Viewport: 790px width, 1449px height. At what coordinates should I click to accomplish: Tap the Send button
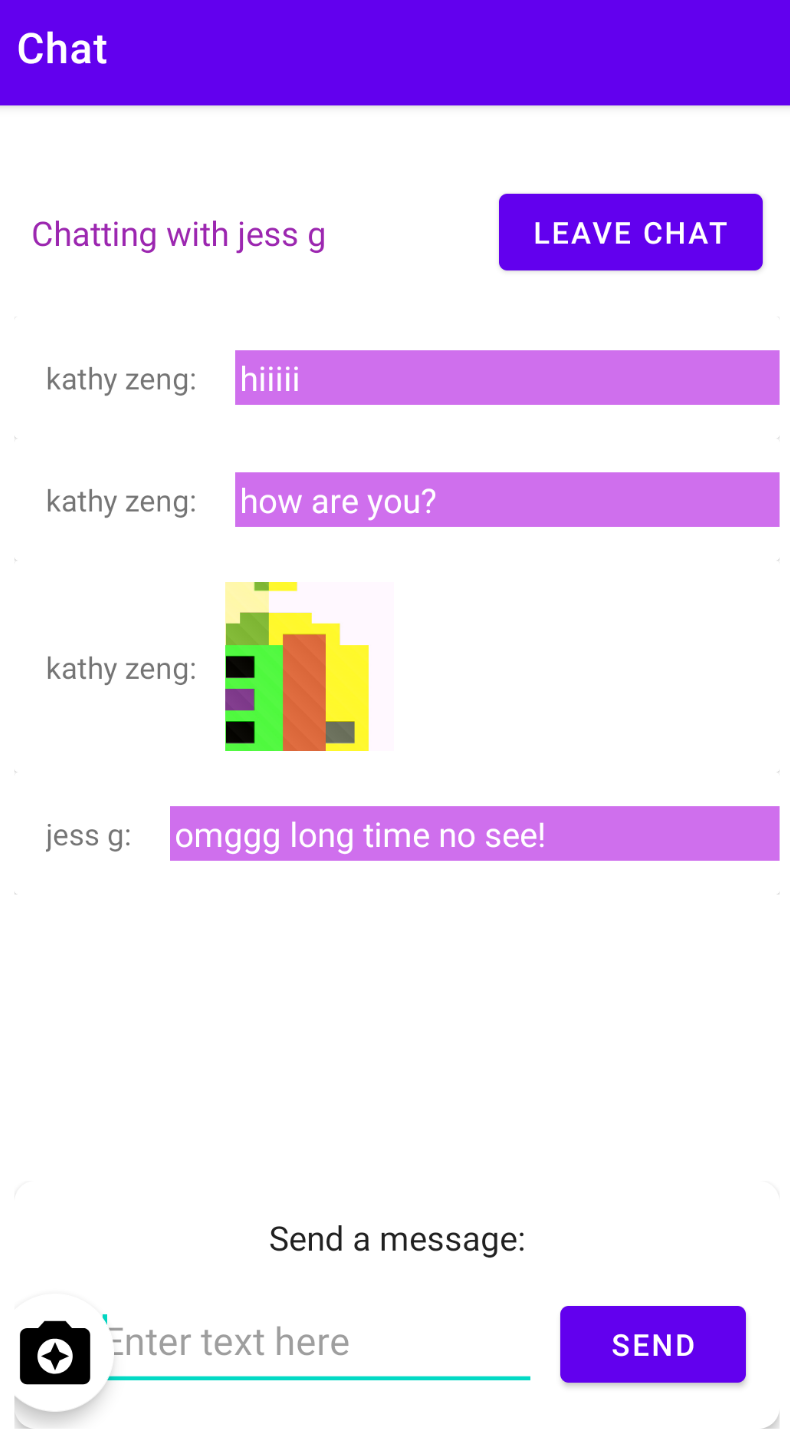[652, 1345]
